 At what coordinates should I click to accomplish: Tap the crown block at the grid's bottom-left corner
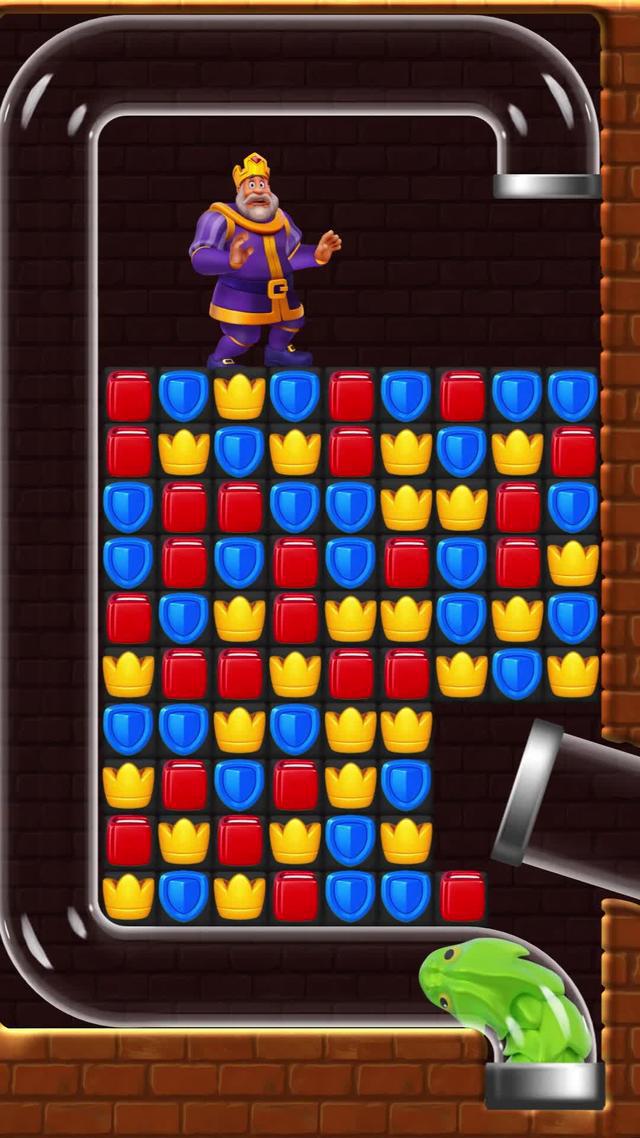click(x=128, y=895)
